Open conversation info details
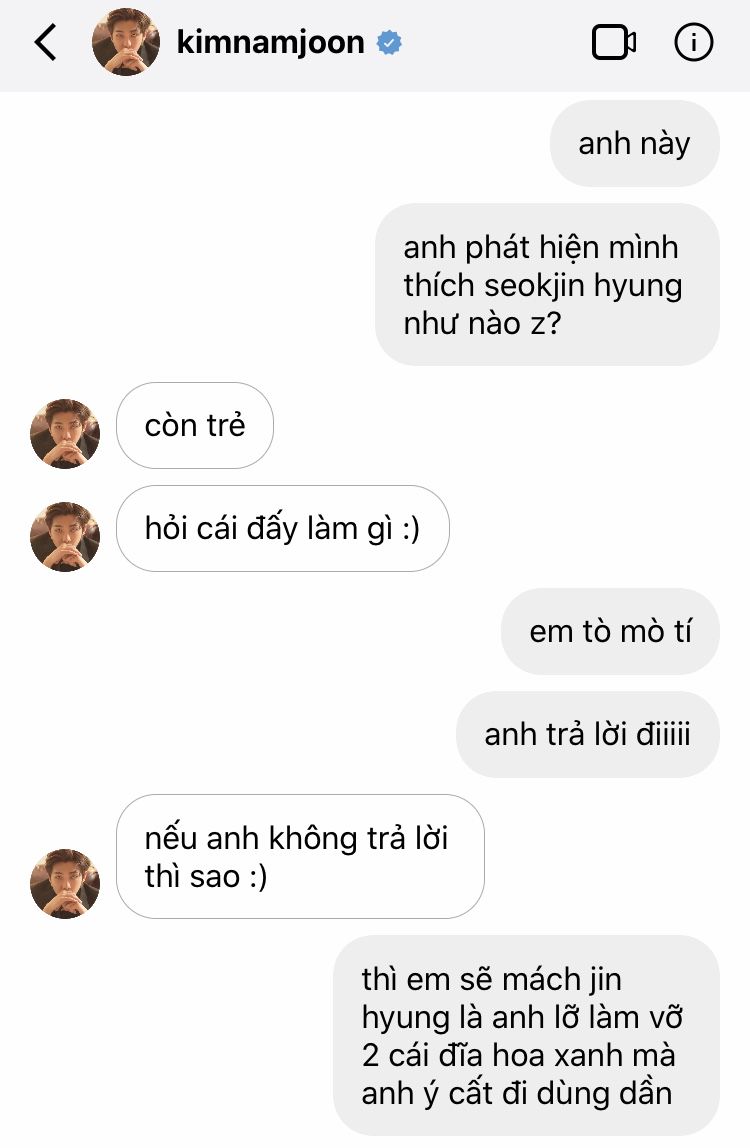This screenshot has height=1148, width=750. point(693,43)
